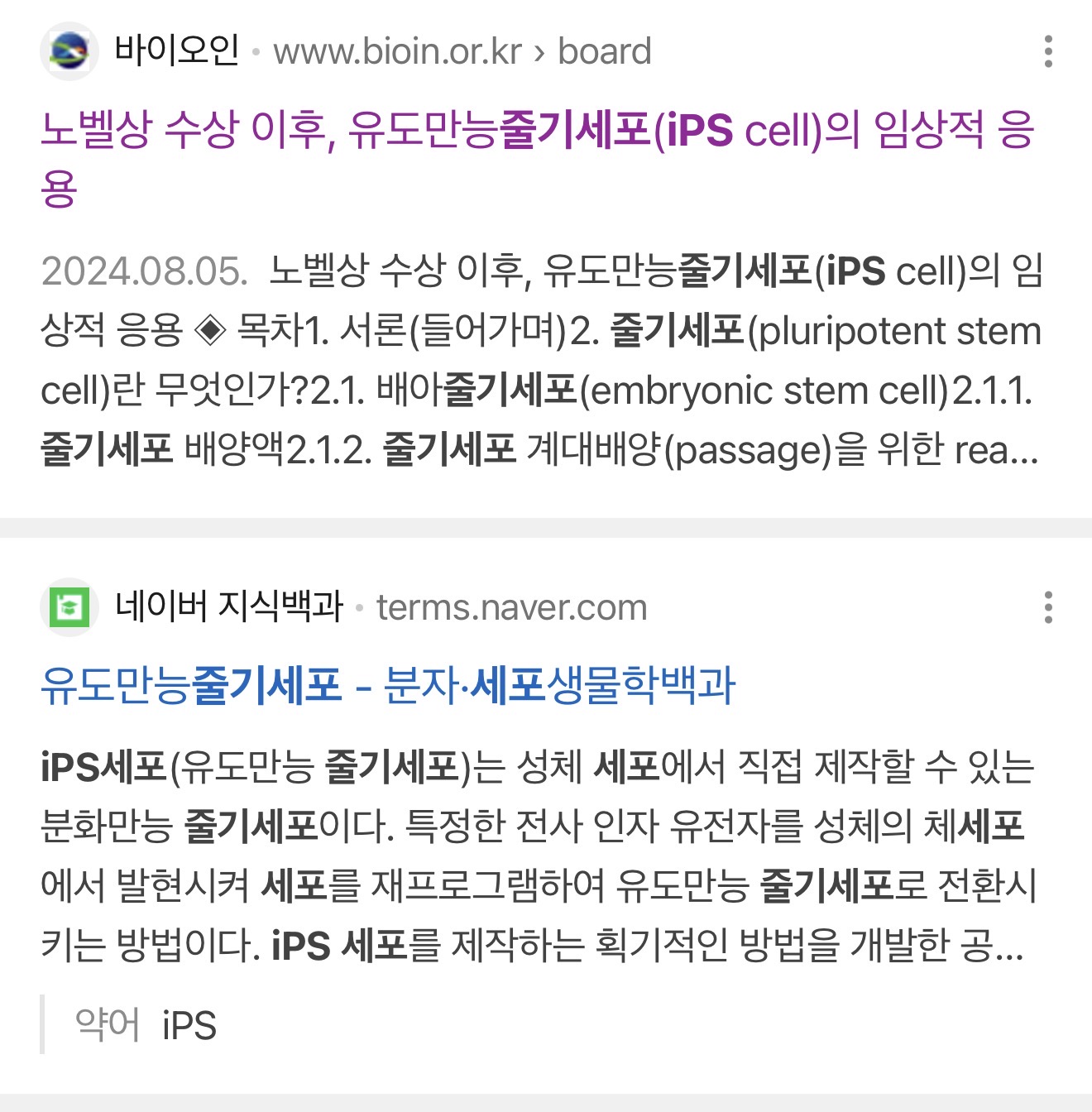Viewport: 1092px width, 1112px height.
Task: Open the 유도만능줄기세포 분자·세포생물학백과 link
Action: click(388, 686)
